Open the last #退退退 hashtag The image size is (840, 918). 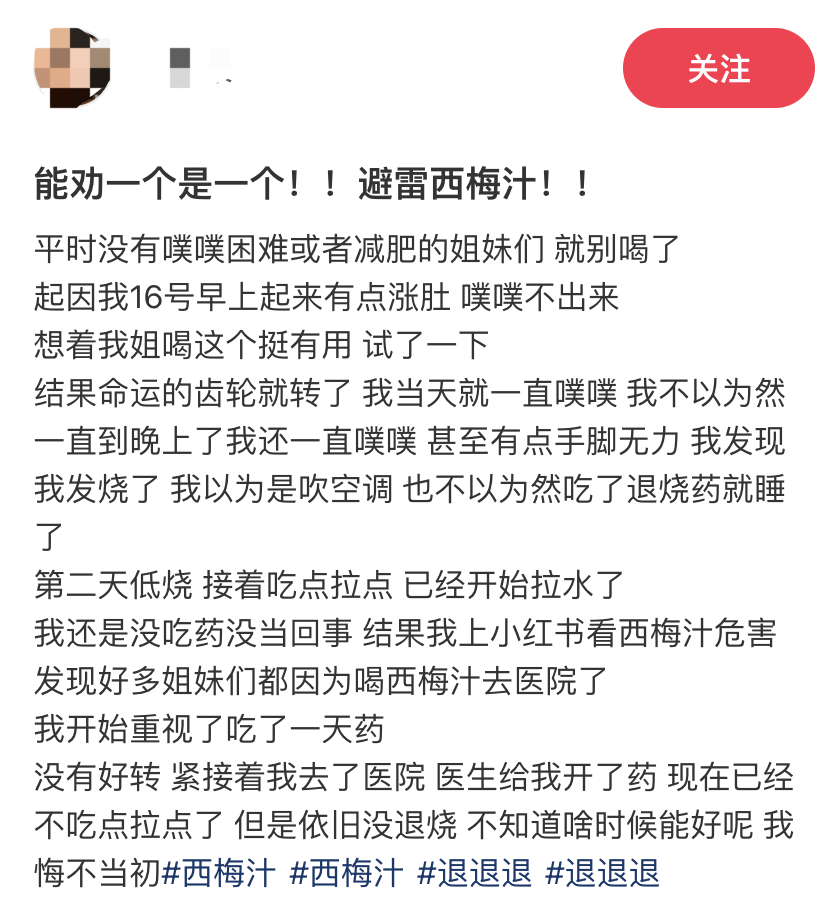point(602,873)
